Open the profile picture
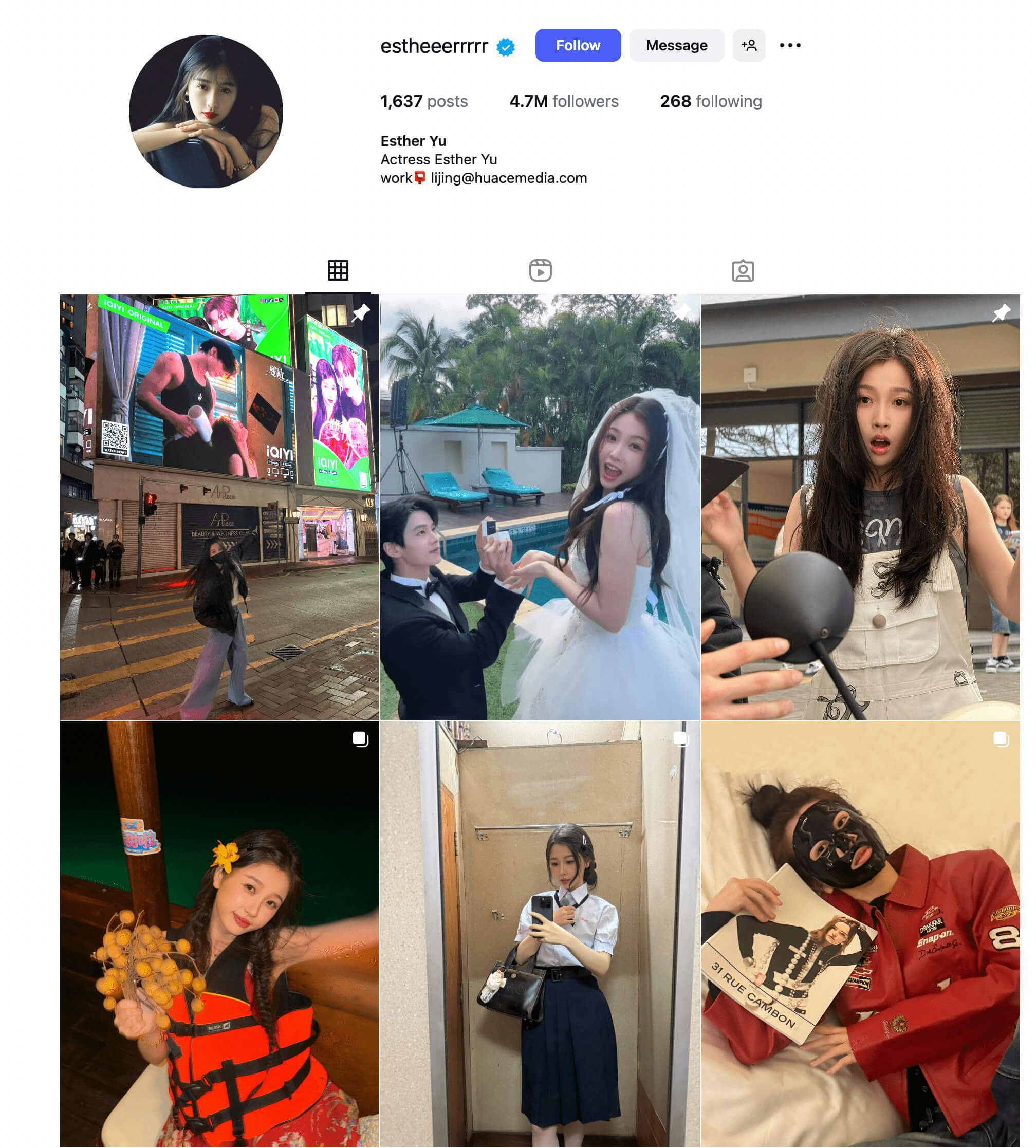 tap(206, 112)
